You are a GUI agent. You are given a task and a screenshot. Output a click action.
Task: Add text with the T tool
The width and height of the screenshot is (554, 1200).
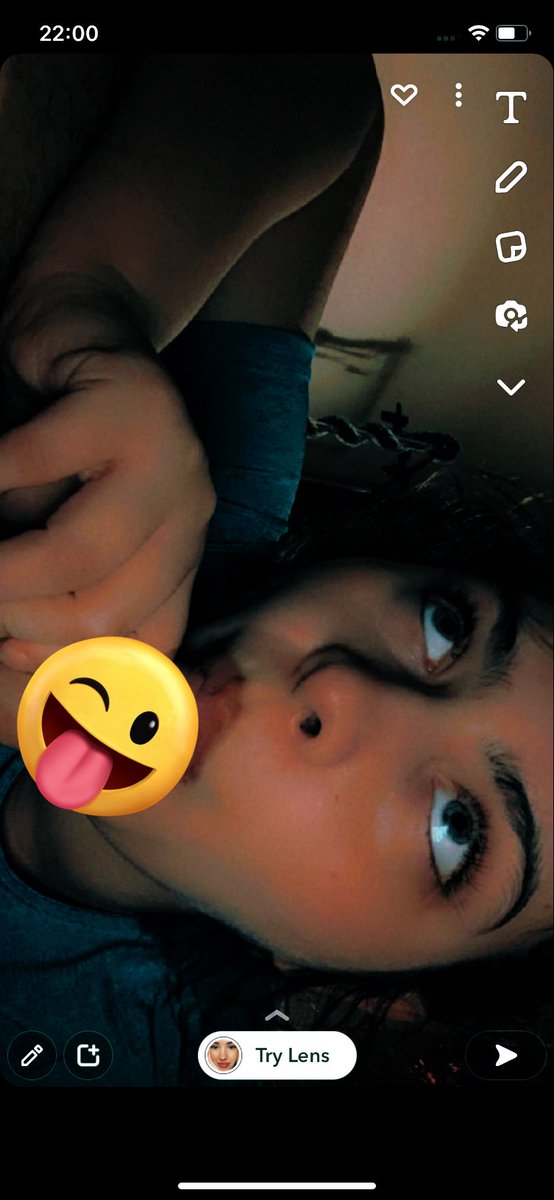coord(511,107)
